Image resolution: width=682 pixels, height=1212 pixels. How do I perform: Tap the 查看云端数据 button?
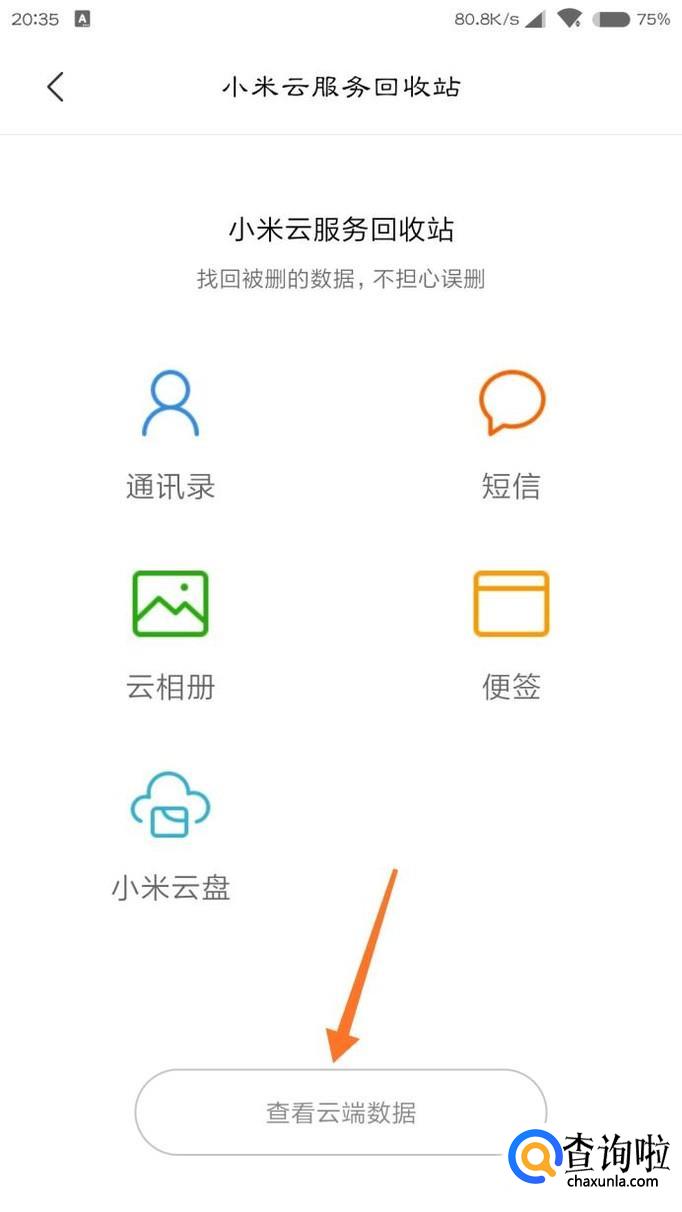[x=340, y=1112]
